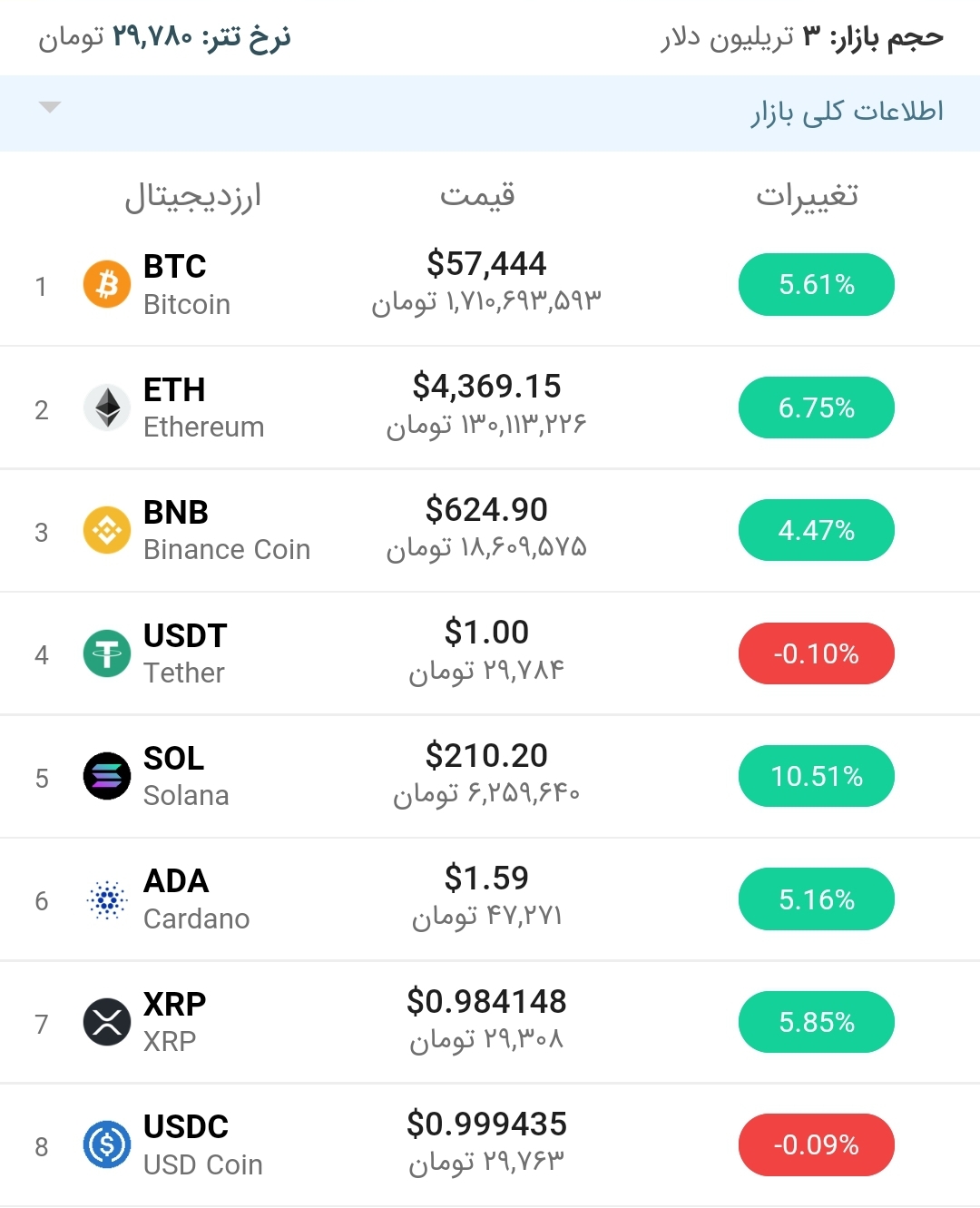Select the Bitcoin logo icon
Screen dimensions: 980x1208
pyautogui.click(x=106, y=284)
